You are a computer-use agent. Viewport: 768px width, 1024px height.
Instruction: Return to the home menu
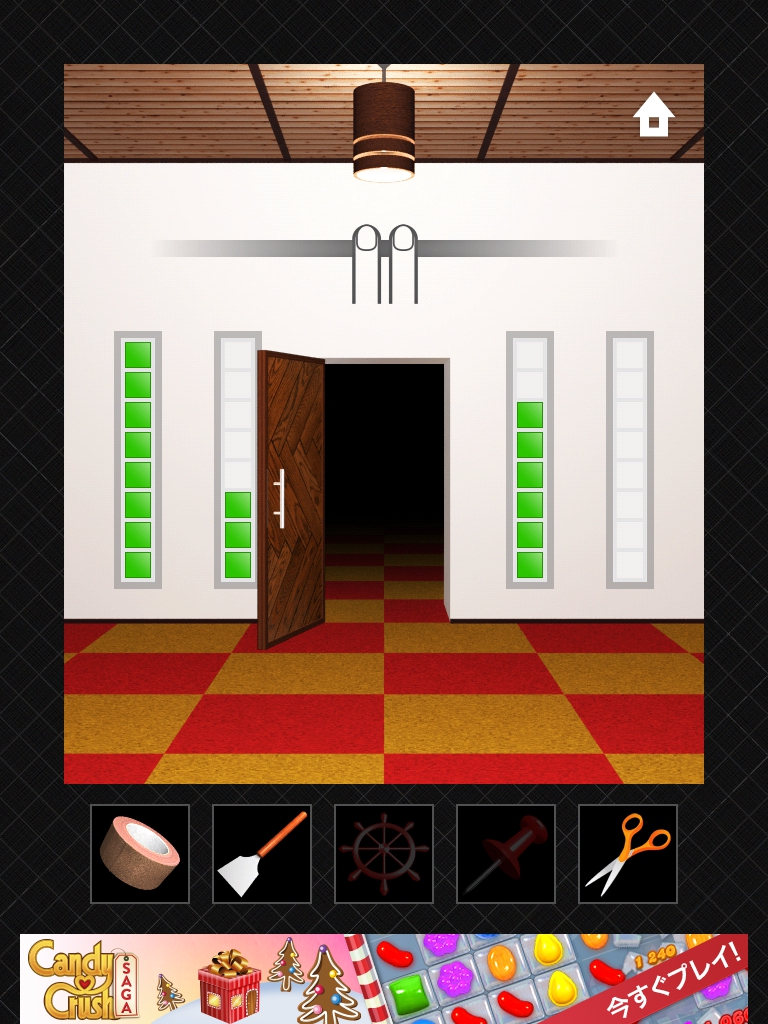(653, 115)
